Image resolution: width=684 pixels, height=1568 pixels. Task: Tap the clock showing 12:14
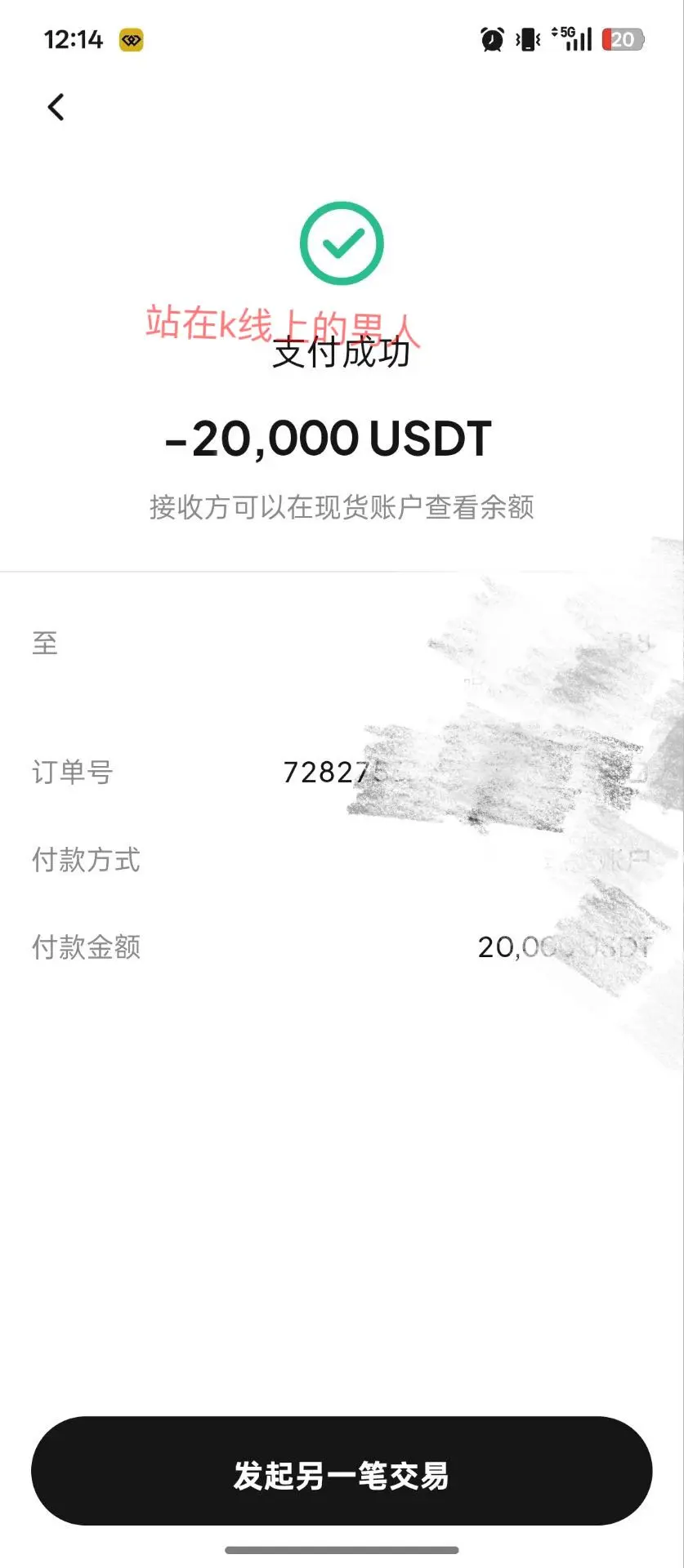click(75, 38)
